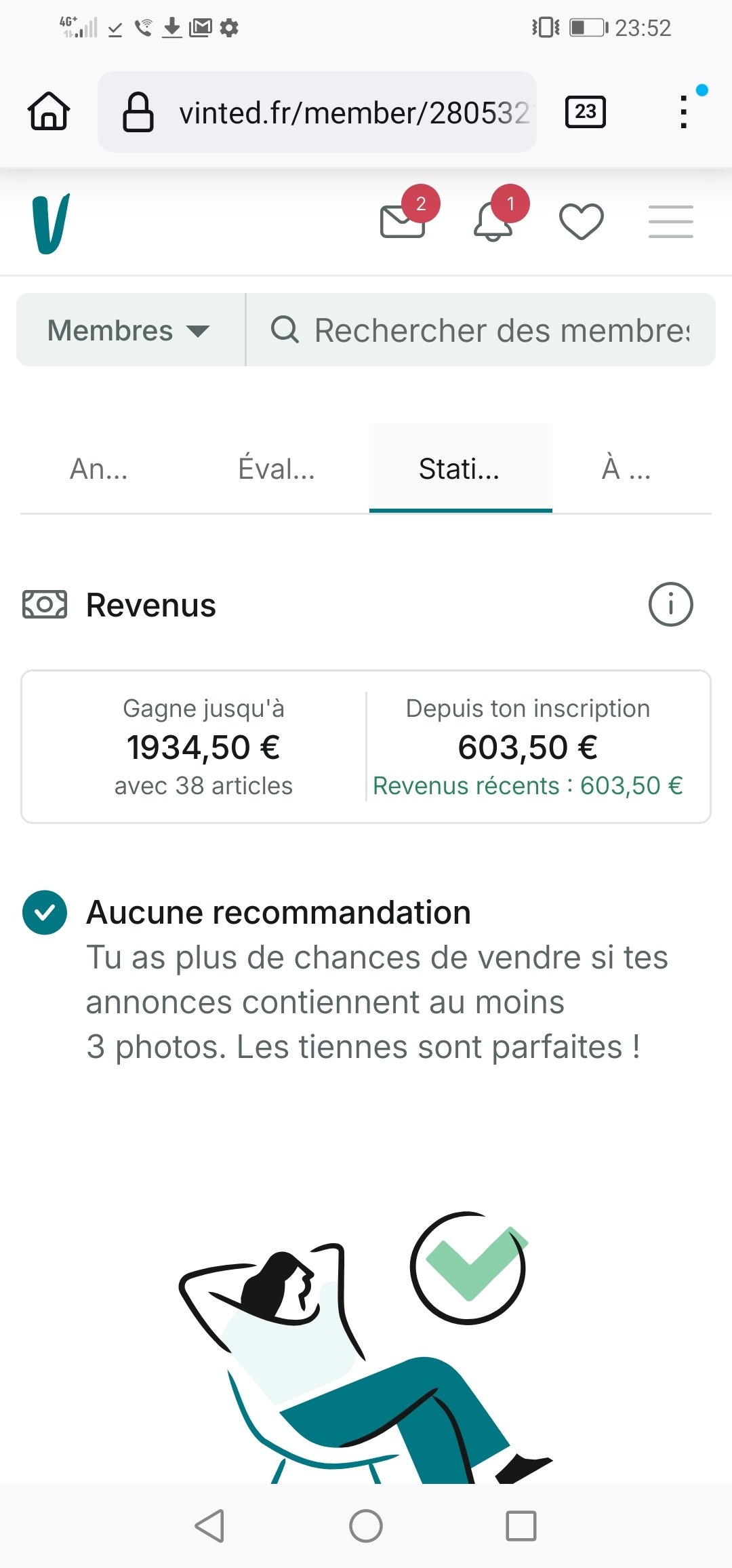Open the messages inbox envelope

(403, 221)
